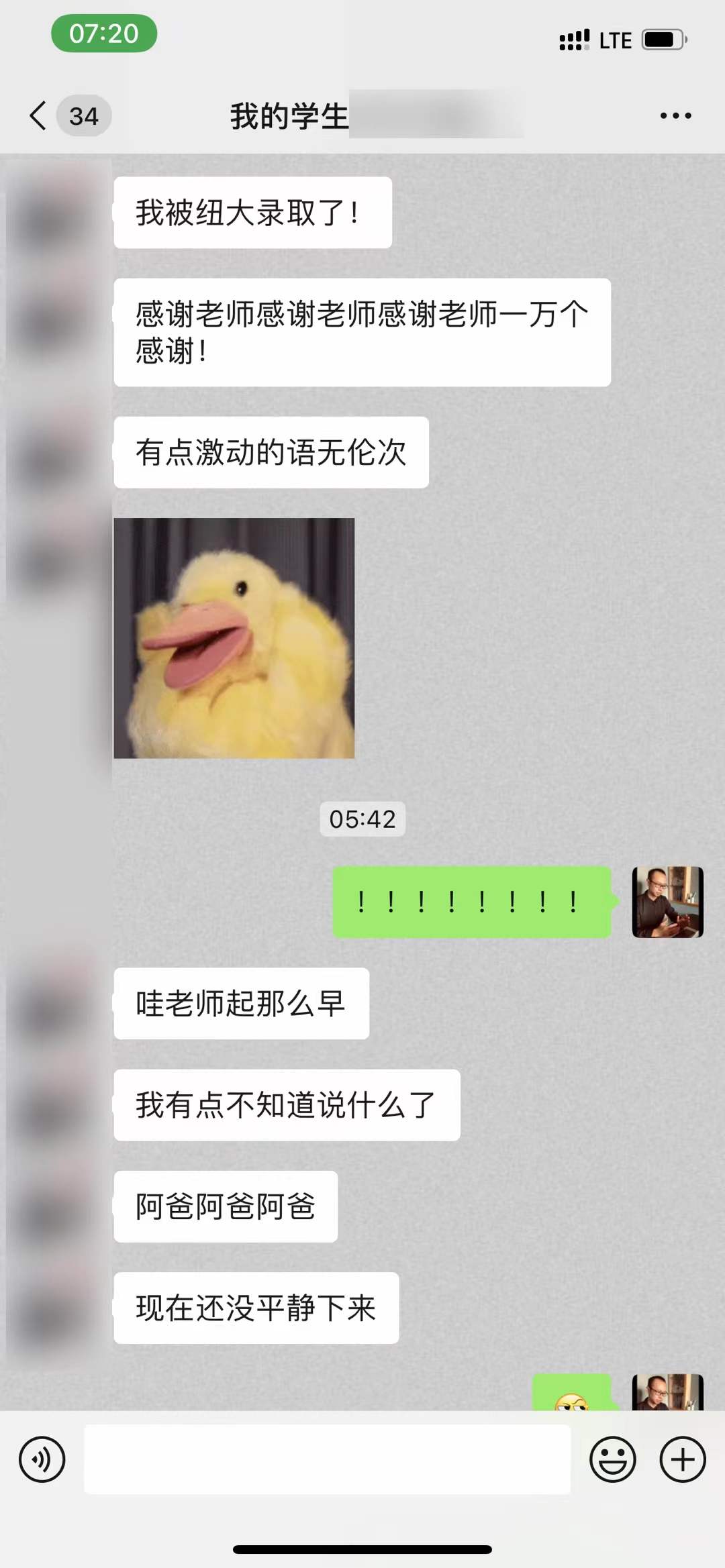This screenshot has height=1568, width=725.
Task: Open the emoji sticker panel
Action: coord(612,1459)
